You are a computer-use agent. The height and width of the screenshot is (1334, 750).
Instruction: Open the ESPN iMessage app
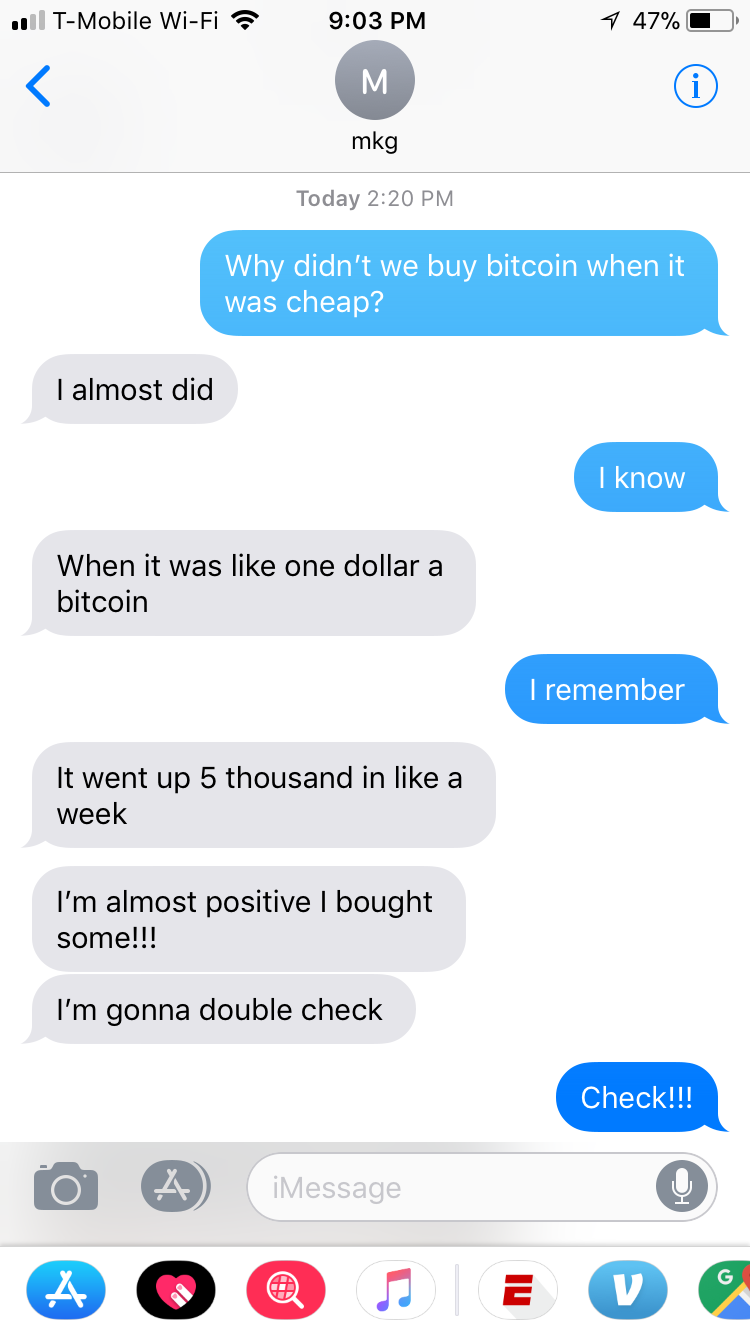coord(518,1287)
